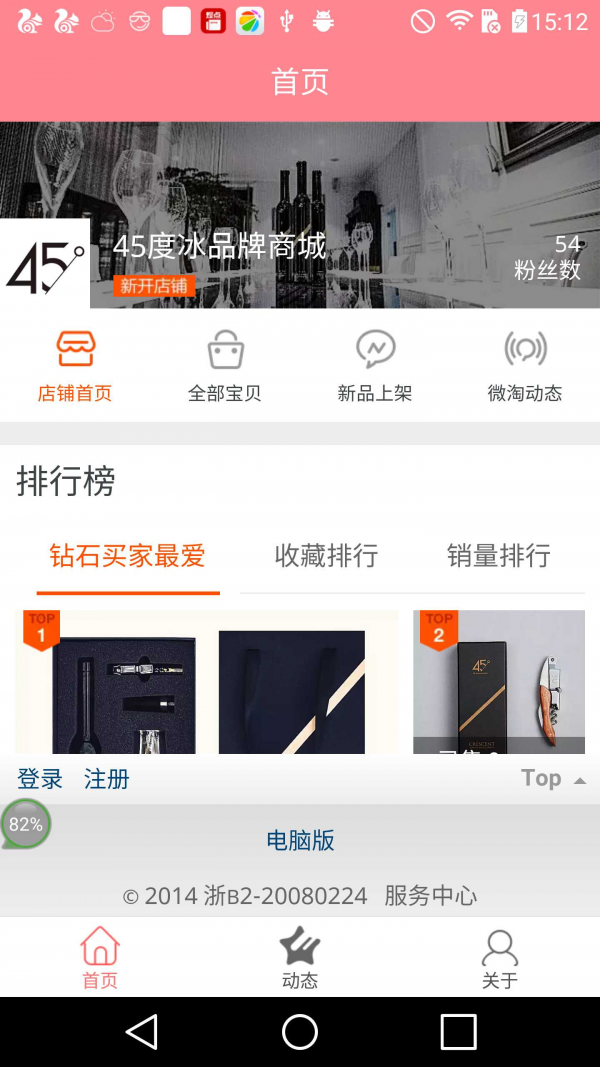Viewport: 600px width, 1067px height.
Task: Switch to the 动态 bottom tab
Action: [x=300, y=957]
